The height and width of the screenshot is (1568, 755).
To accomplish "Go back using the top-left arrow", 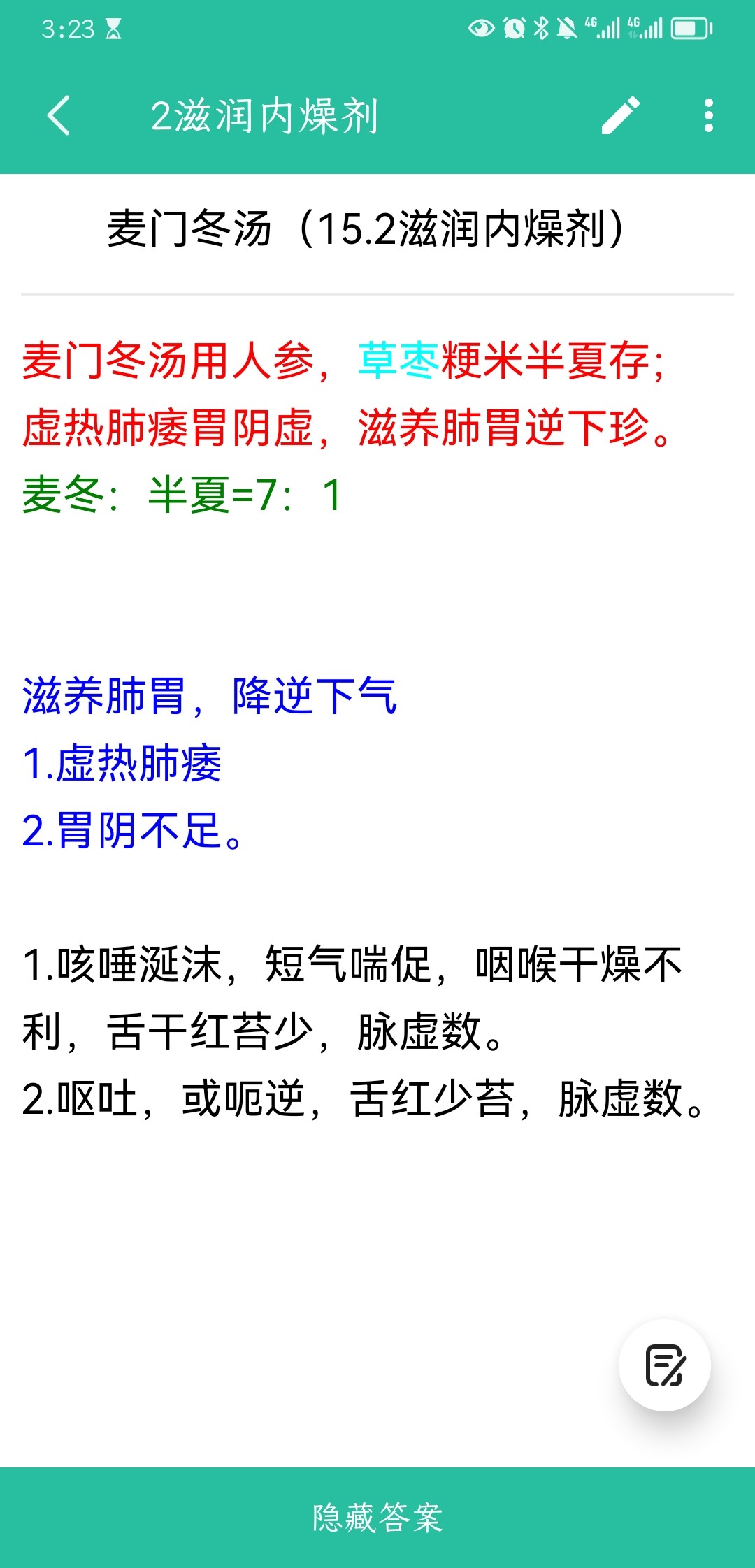I will coord(59,115).
